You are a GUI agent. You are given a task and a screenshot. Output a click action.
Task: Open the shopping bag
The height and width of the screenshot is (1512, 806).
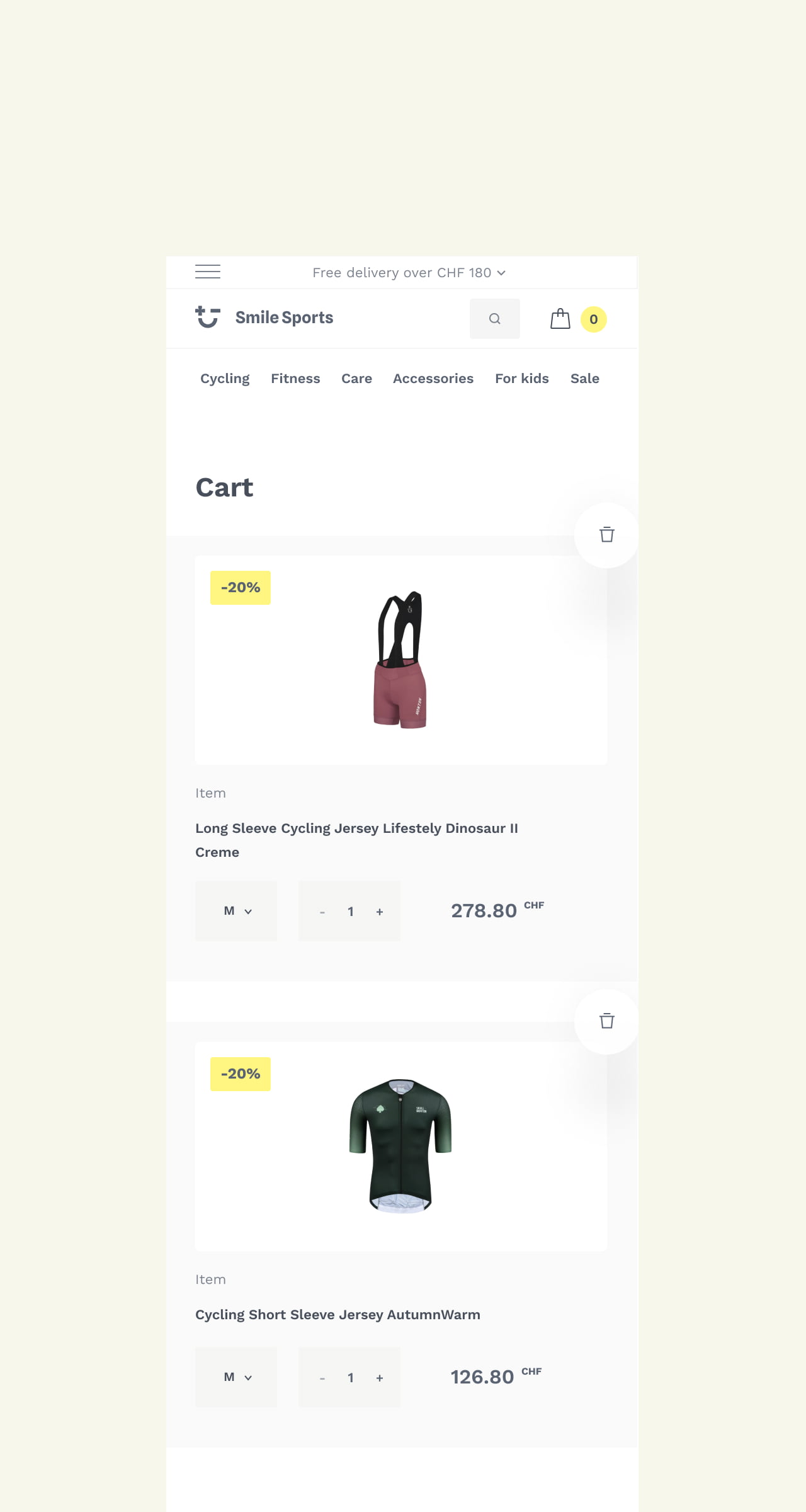(560, 319)
